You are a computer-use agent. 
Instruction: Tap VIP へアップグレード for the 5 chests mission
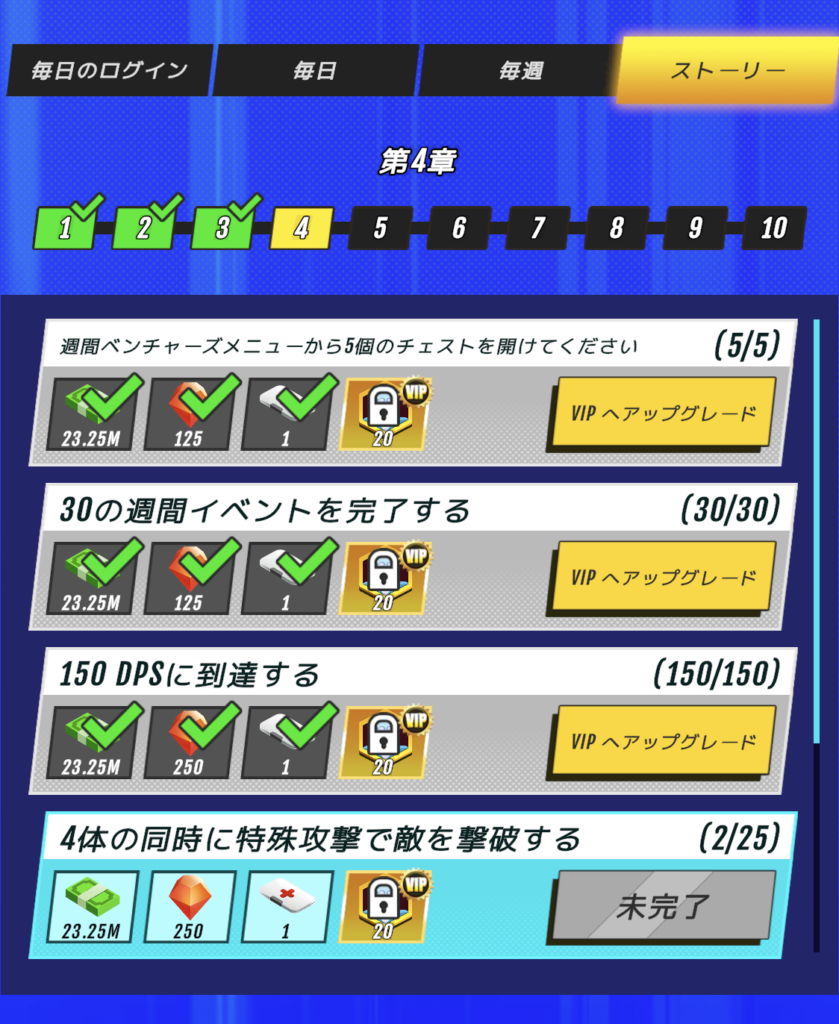pyautogui.click(x=664, y=414)
